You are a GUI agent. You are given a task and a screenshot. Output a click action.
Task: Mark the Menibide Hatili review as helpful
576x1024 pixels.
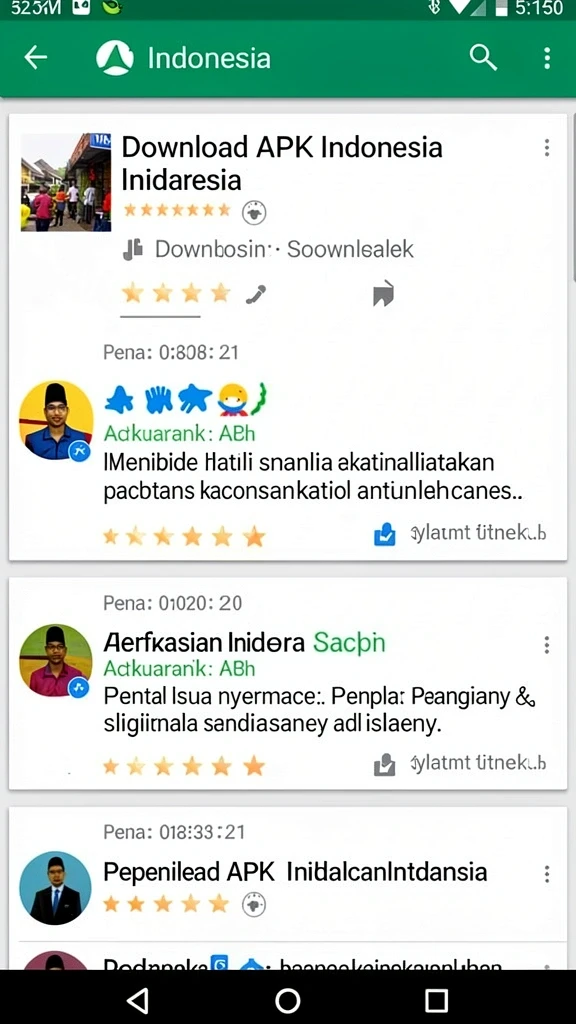click(x=384, y=534)
